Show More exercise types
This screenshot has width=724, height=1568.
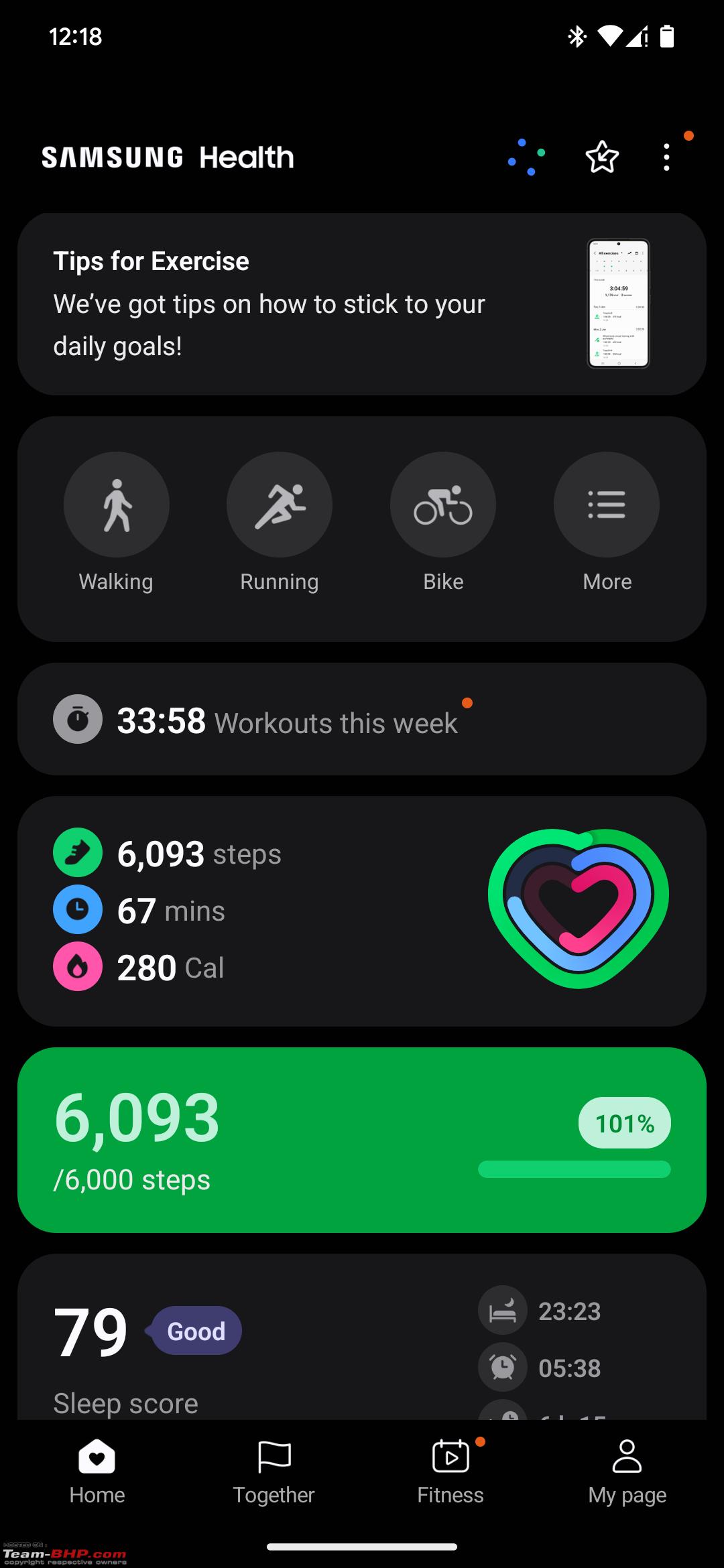tap(607, 523)
